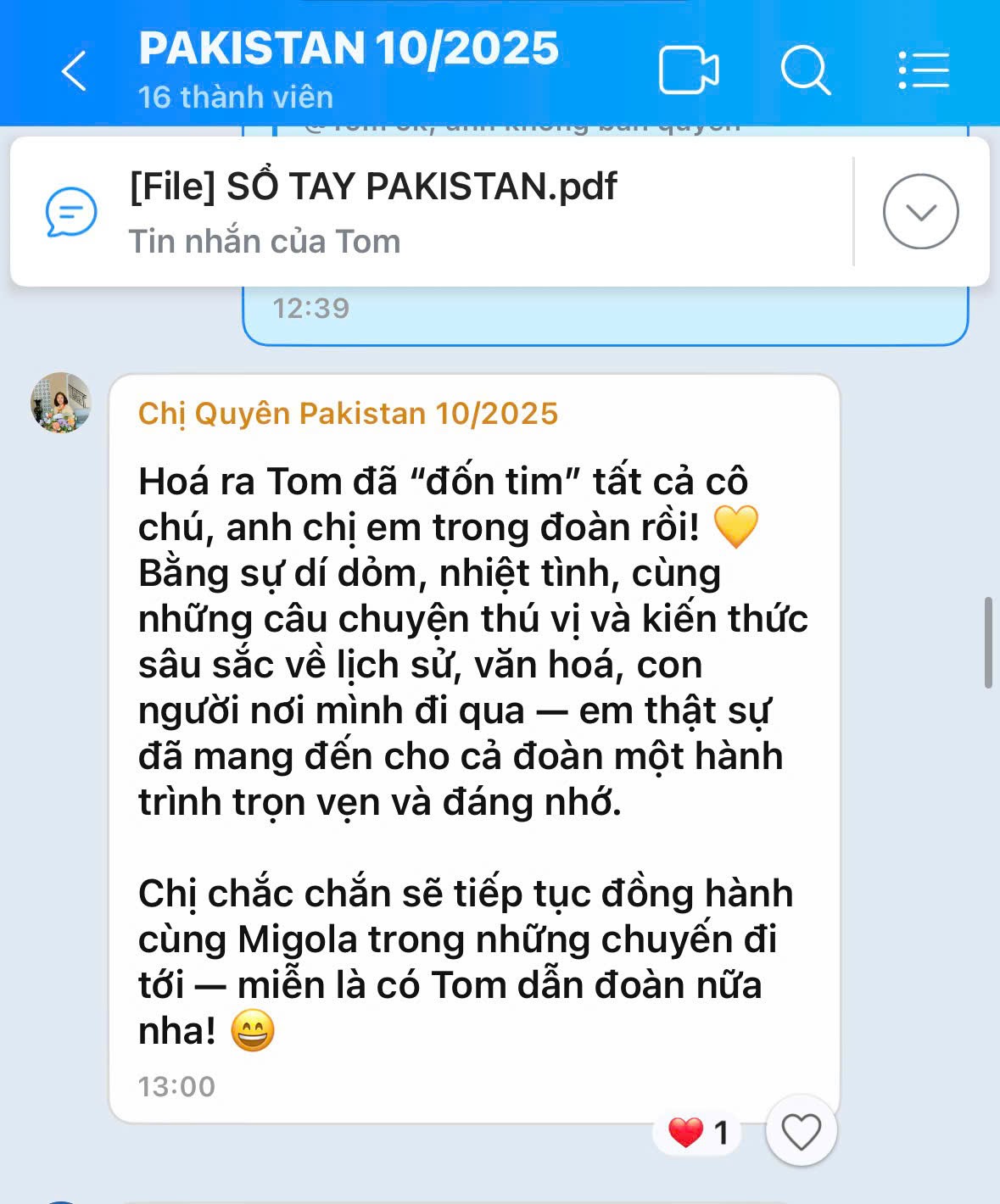Viewport: 1000px width, 1204px height.
Task: Go back from the PAKISTAN 10/2025 chat
Action: [75, 70]
